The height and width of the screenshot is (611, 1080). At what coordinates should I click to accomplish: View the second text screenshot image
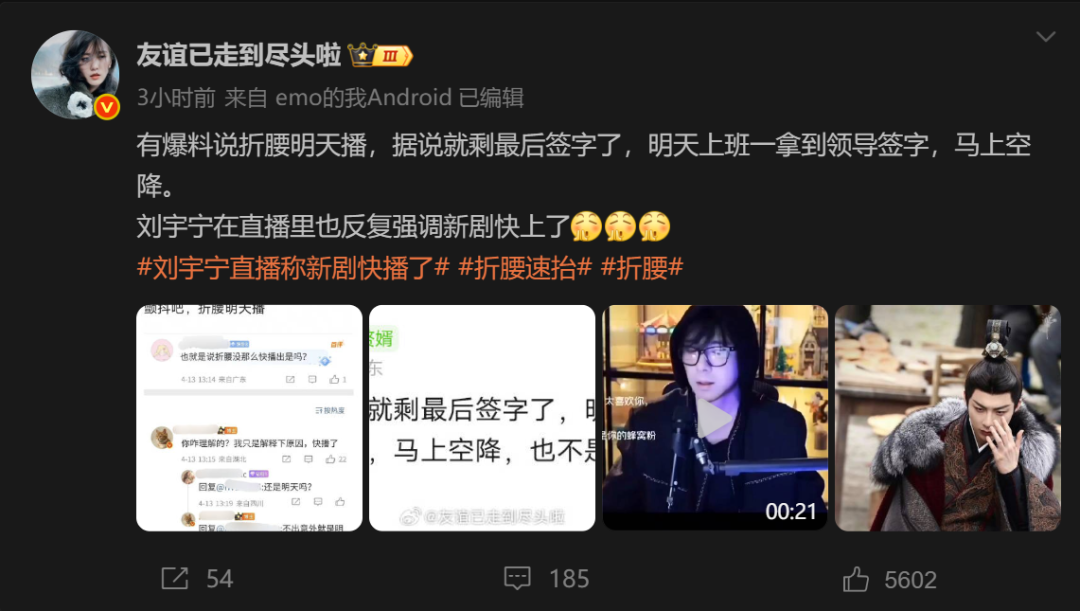tap(482, 418)
